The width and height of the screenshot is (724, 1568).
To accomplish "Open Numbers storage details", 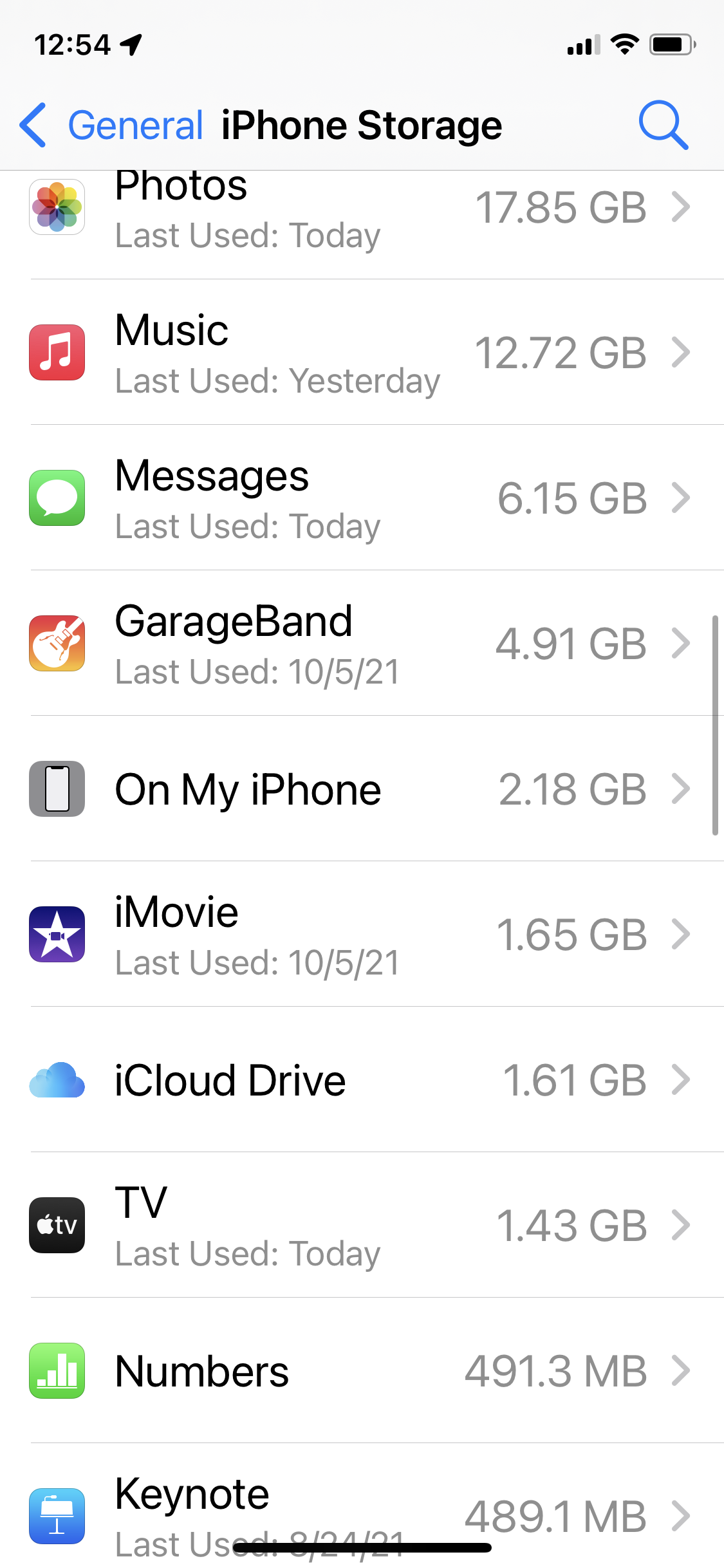I will point(360,1371).
